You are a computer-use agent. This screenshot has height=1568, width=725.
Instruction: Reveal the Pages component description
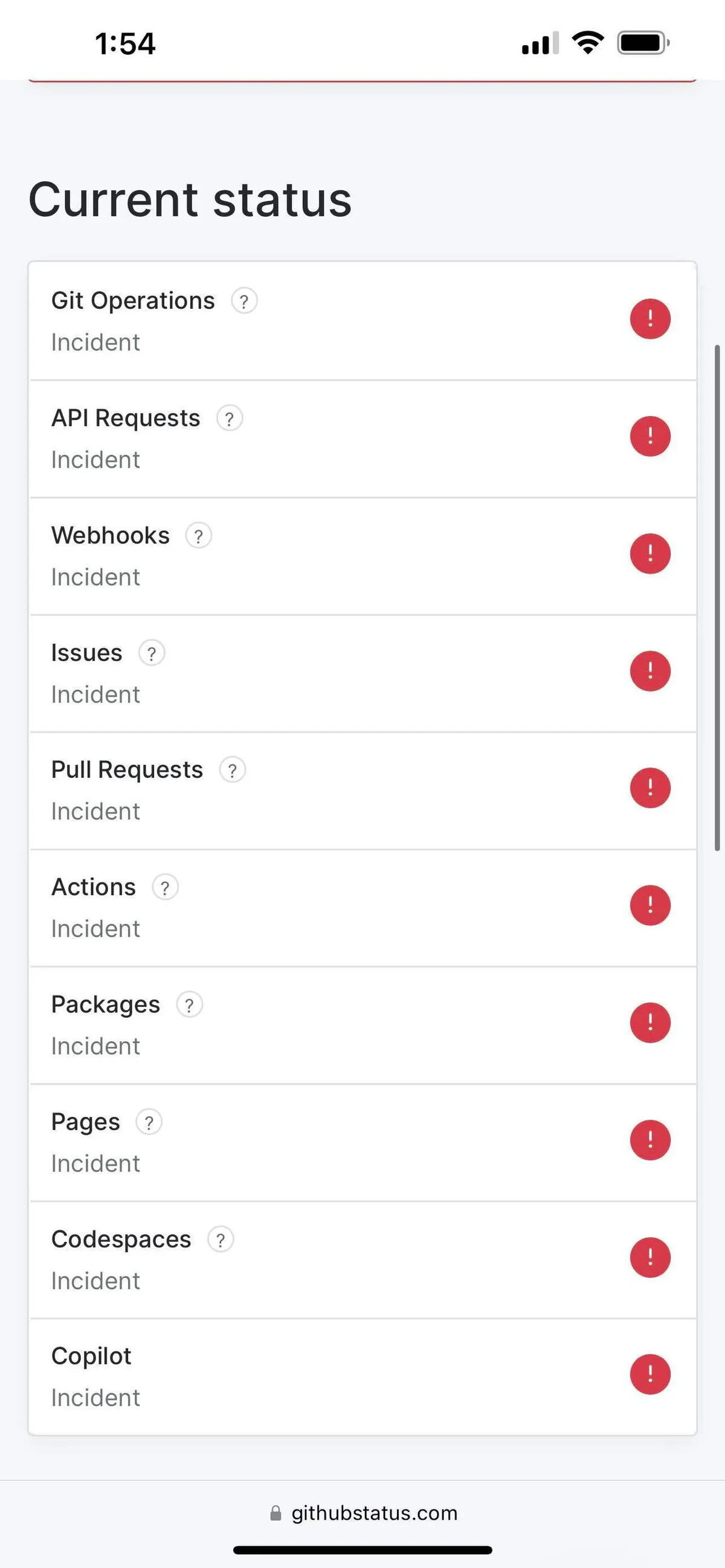click(x=149, y=1122)
